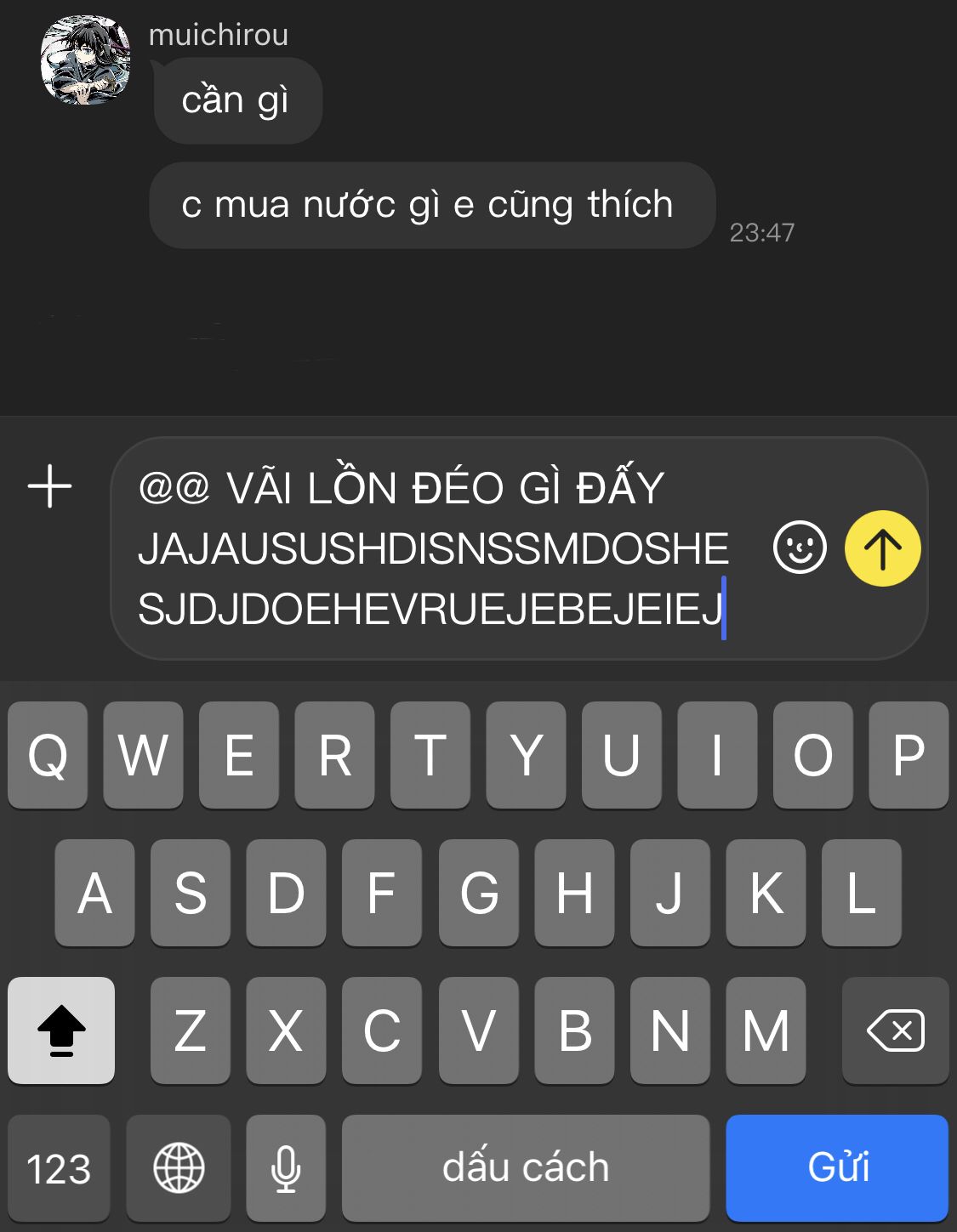Toggle the shift key

[61, 1030]
